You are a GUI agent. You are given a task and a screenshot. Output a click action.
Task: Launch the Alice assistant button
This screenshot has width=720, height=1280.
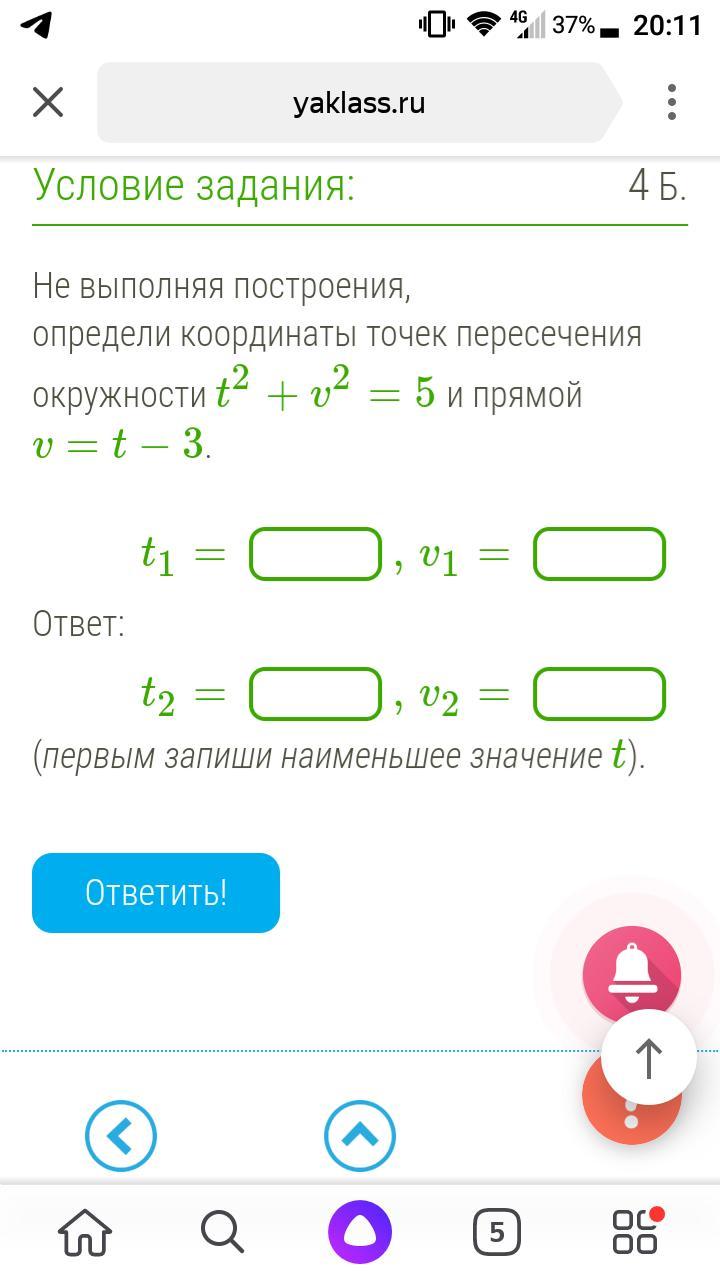pyautogui.click(x=360, y=1232)
